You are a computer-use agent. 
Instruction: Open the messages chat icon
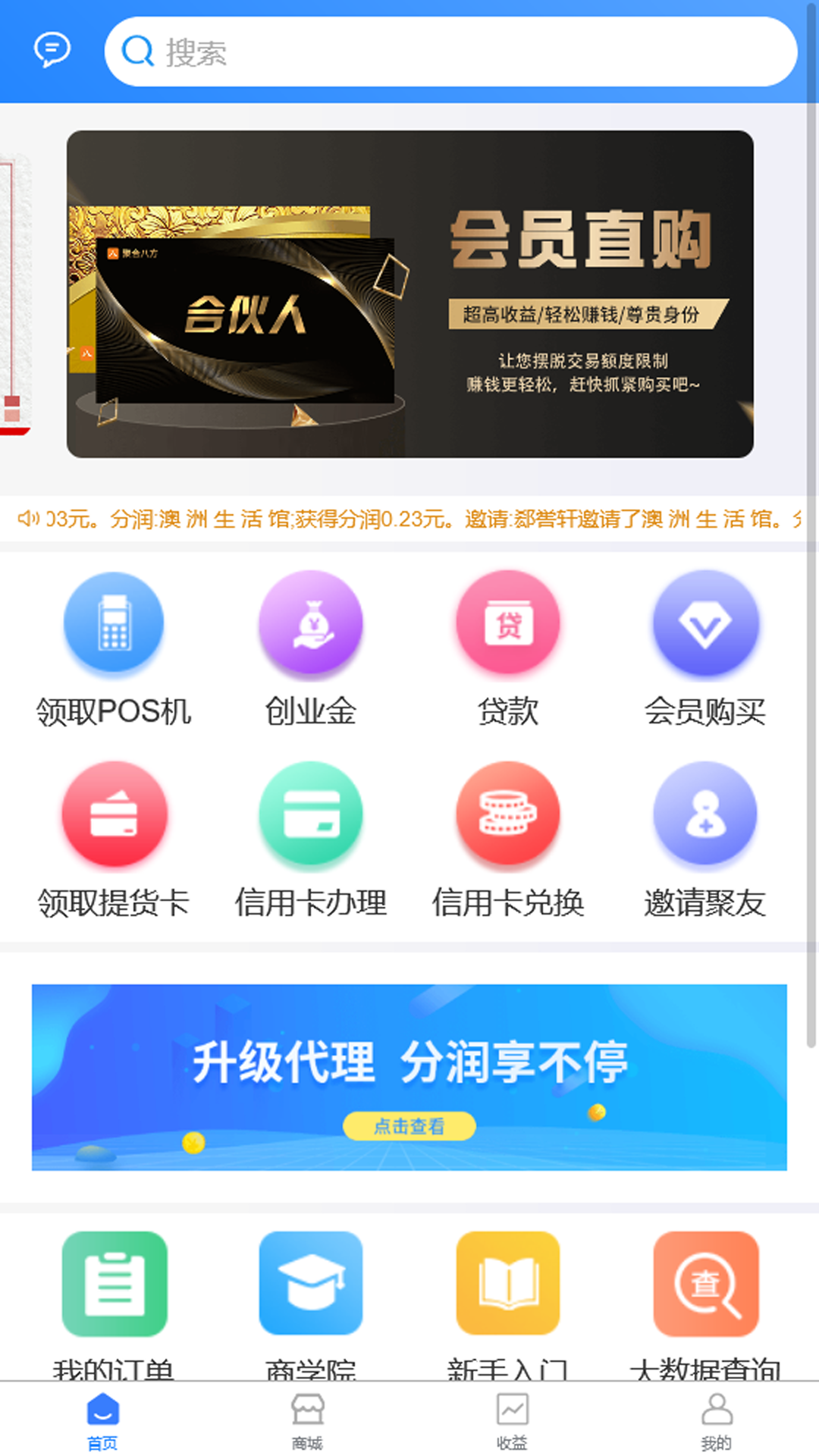click(x=52, y=51)
